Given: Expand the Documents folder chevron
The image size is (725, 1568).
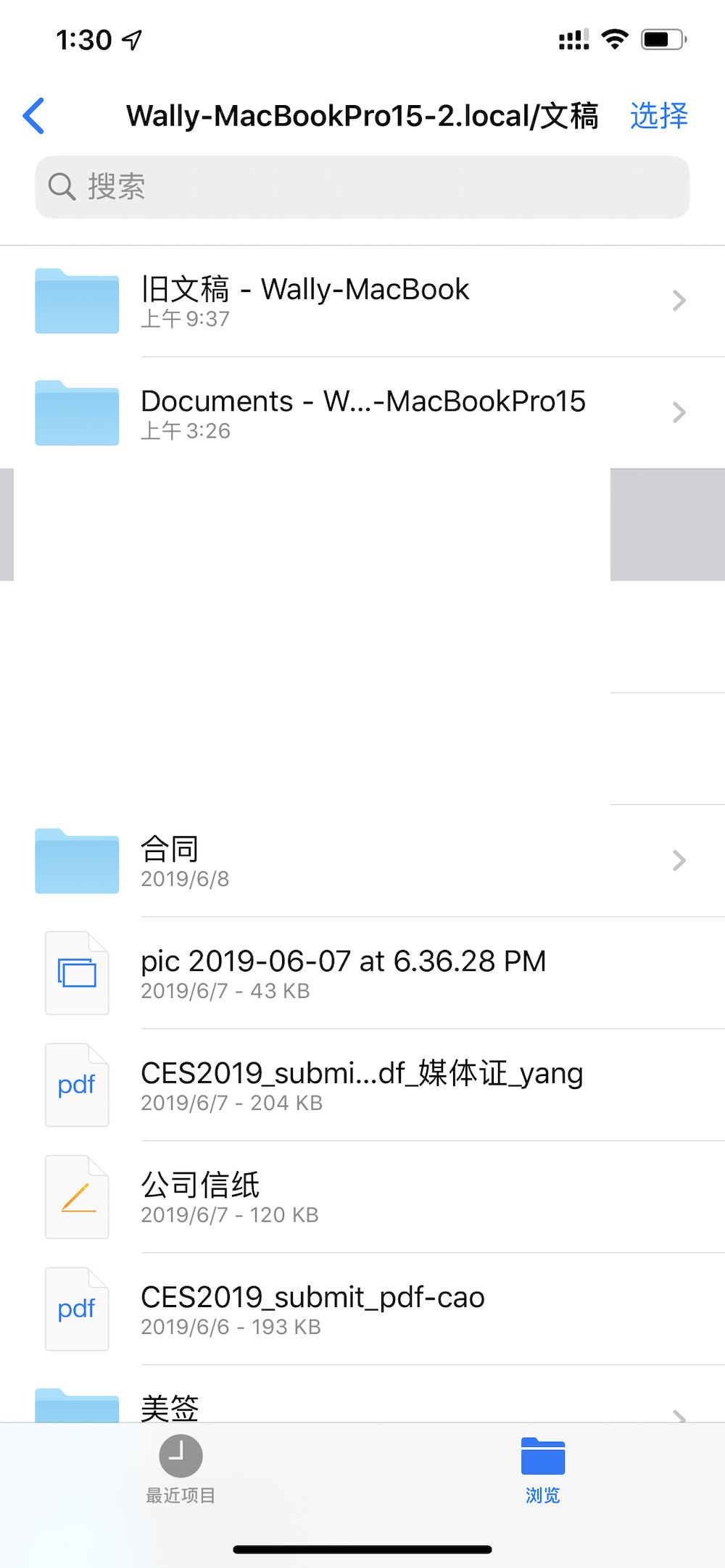Looking at the screenshot, I should pos(679,412).
